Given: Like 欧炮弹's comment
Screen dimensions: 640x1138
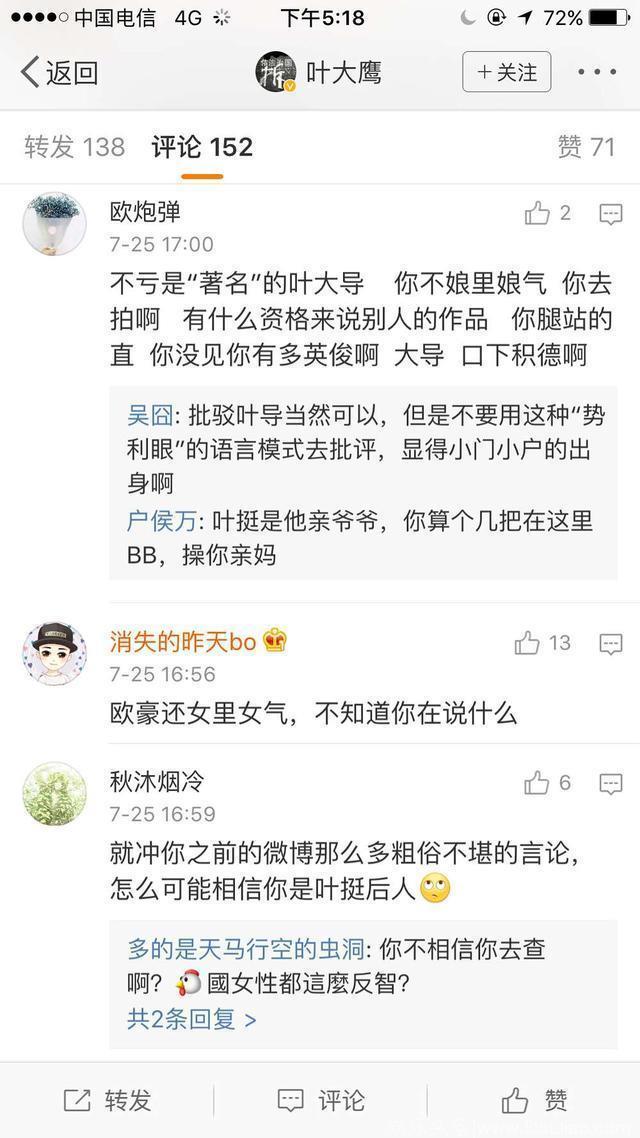Looking at the screenshot, I should tap(538, 213).
